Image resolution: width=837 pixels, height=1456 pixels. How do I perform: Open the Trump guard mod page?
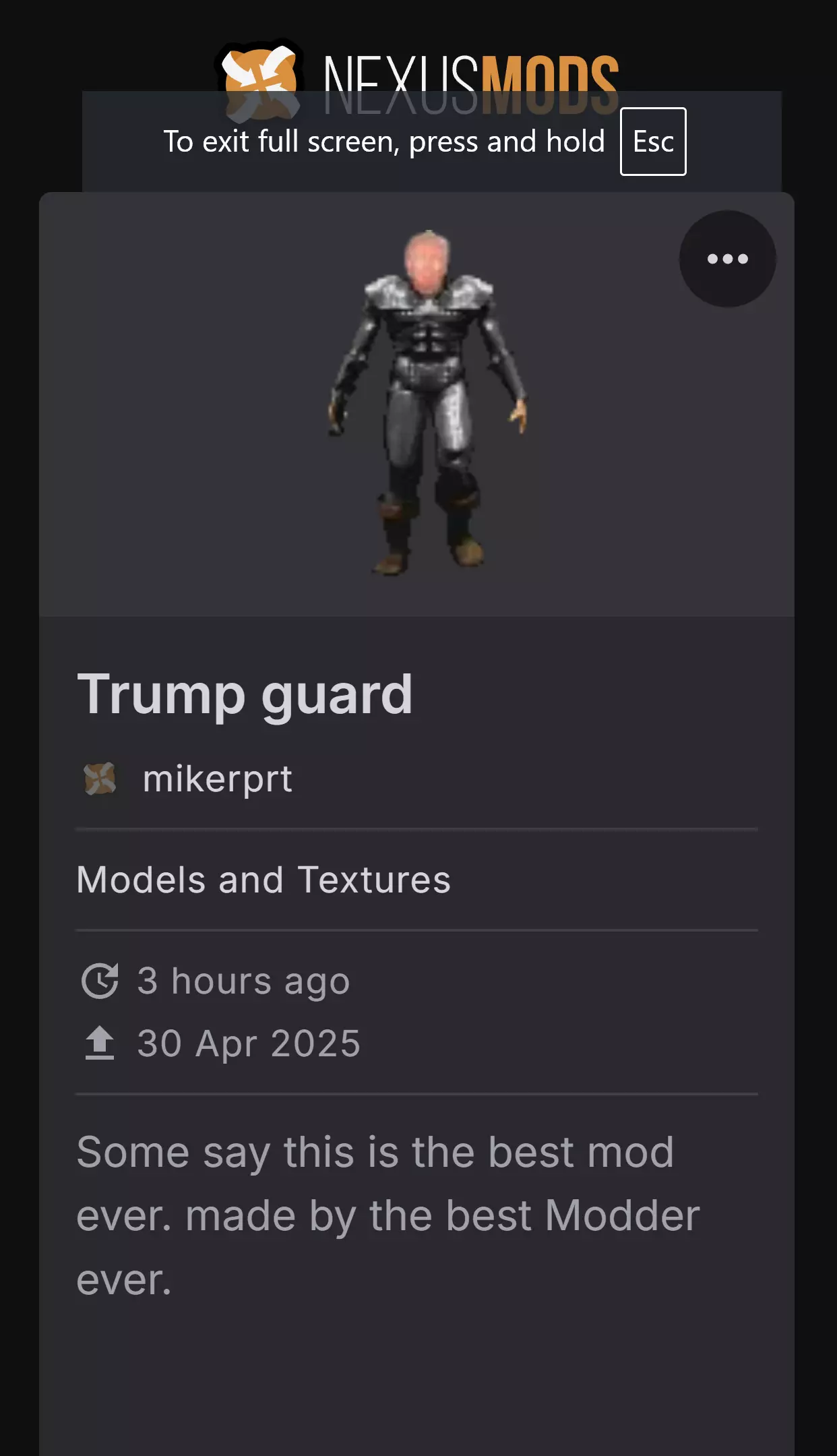(x=245, y=694)
